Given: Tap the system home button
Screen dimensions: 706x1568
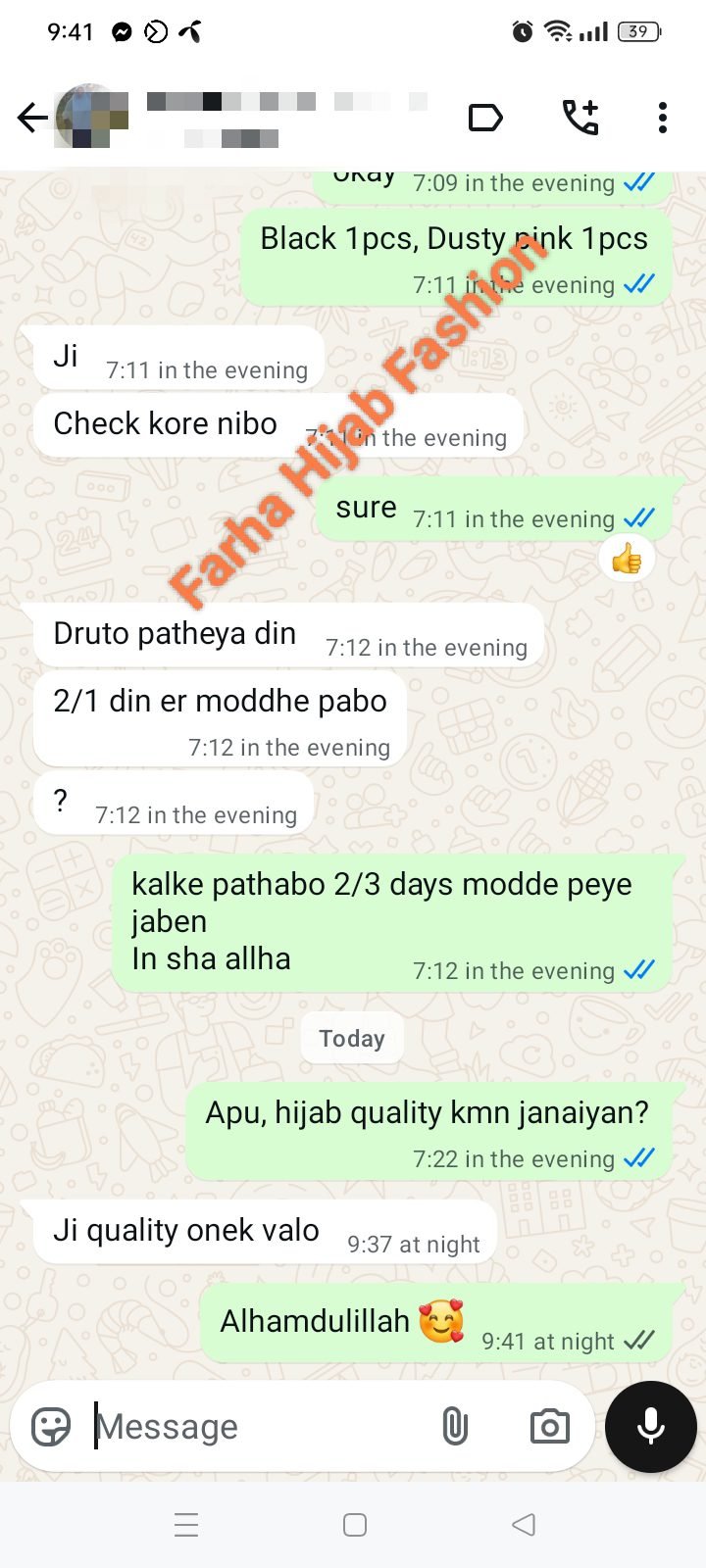Looking at the screenshot, I should (355, 1525).
